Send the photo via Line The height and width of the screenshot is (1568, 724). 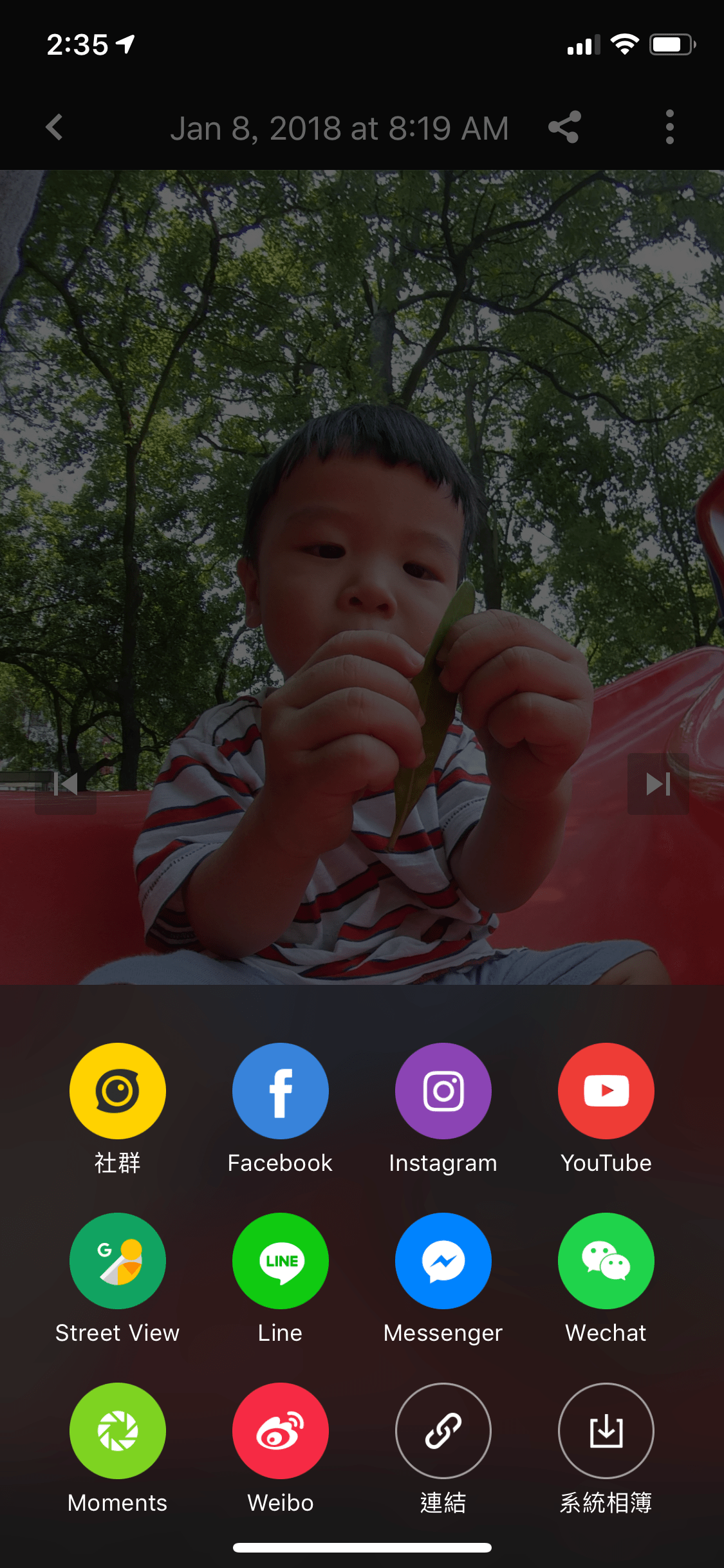pyautogui.click(x=281, y=1261)
